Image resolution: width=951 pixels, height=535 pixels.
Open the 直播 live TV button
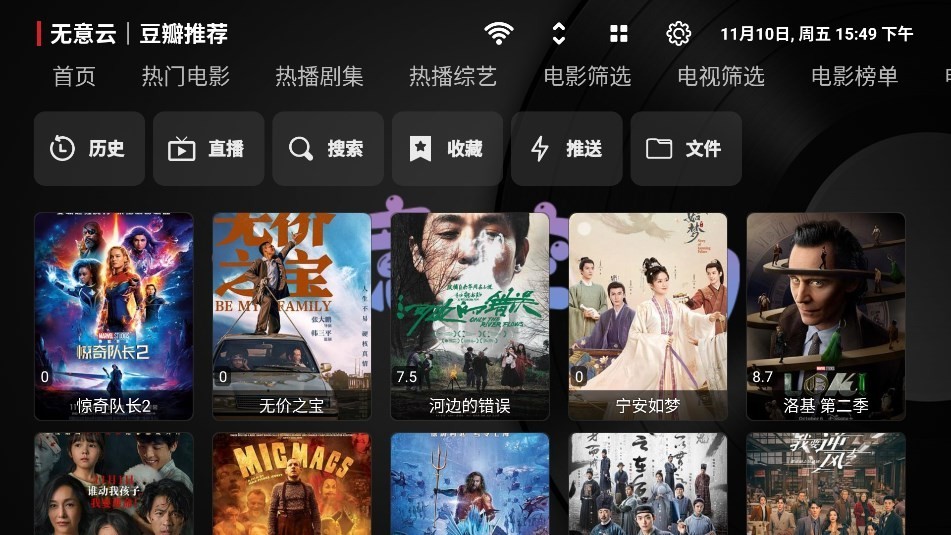pyautogui.click(x=208, y=149)
